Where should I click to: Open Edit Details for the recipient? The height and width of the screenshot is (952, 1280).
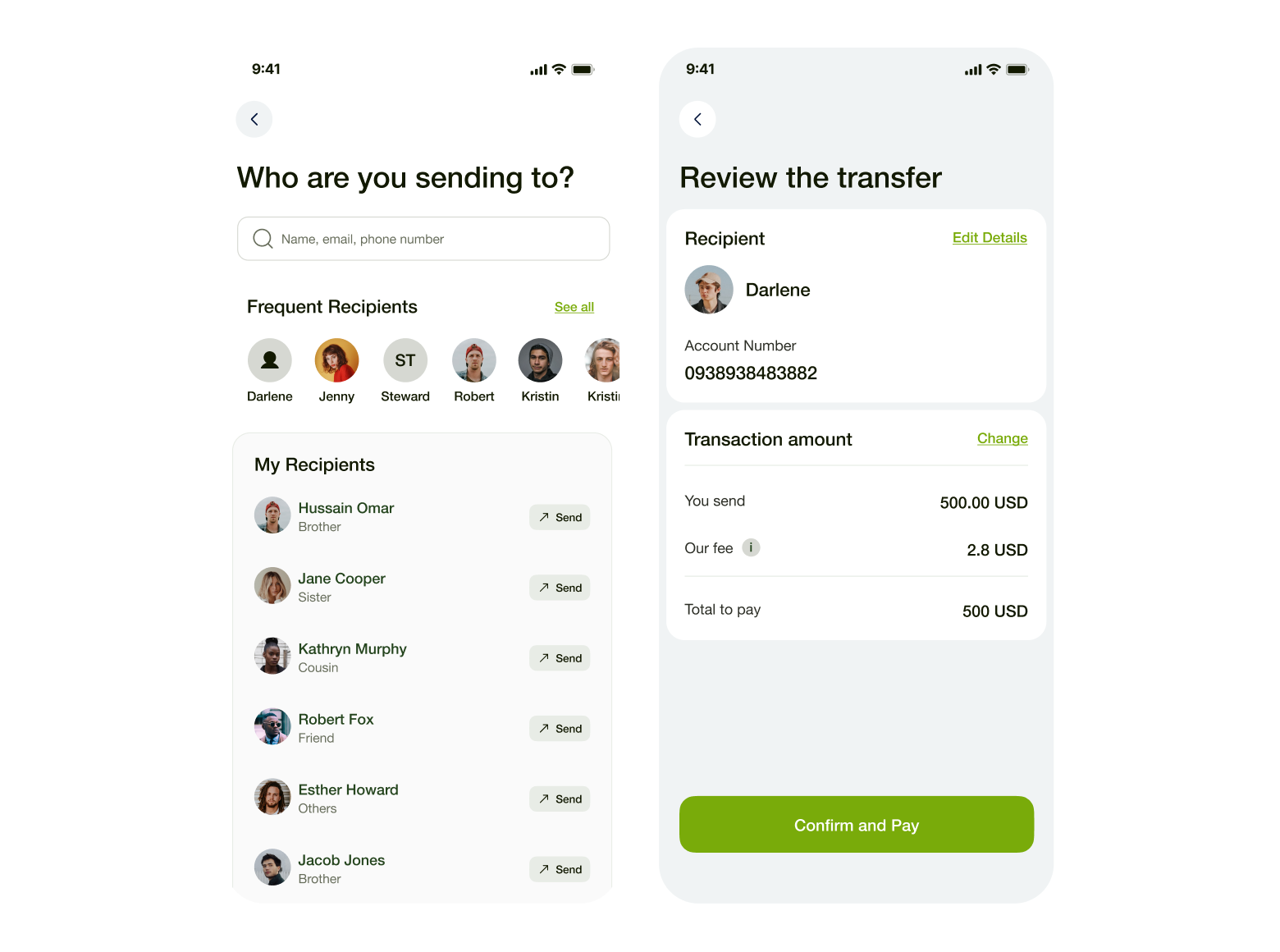pos(990,238)
